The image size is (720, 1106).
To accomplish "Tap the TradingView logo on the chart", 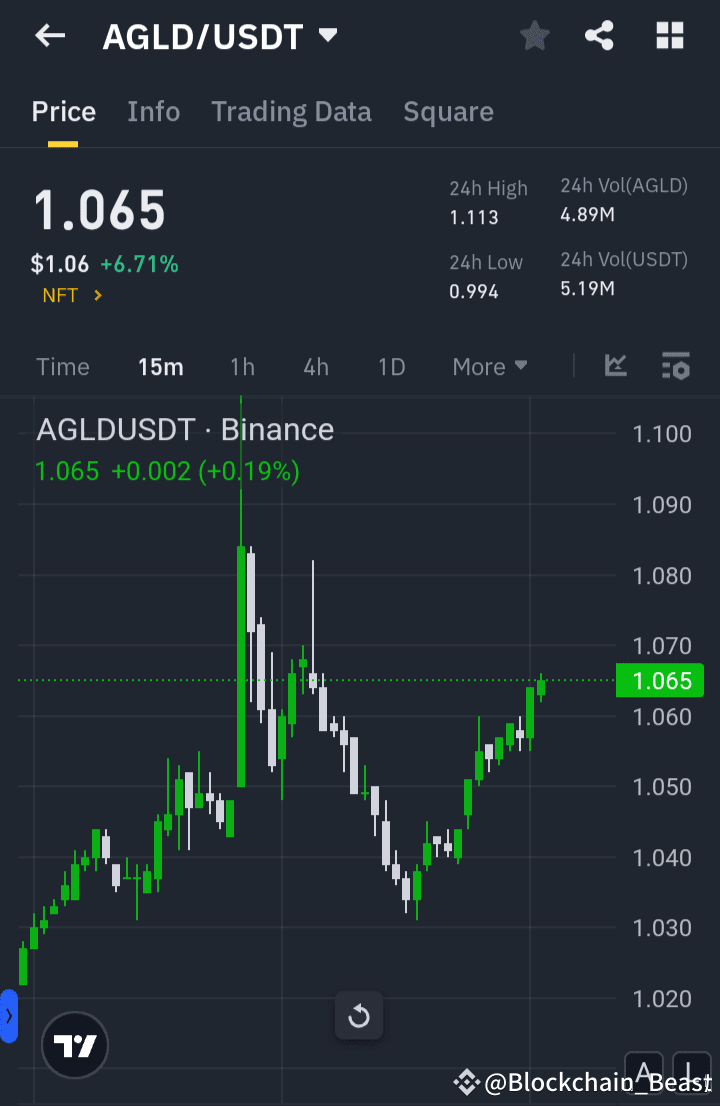I will (74, 1044).
